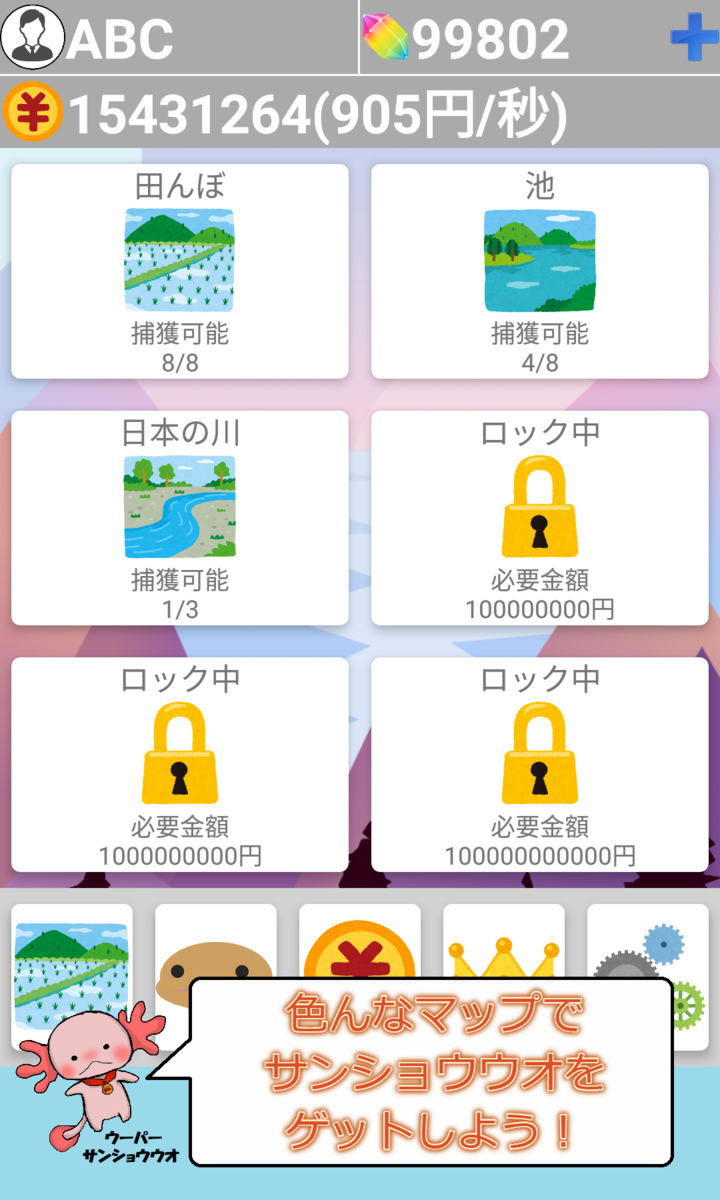
Task: Select the 池 map card
Action: pyautogui.click(x=540, y=271)
